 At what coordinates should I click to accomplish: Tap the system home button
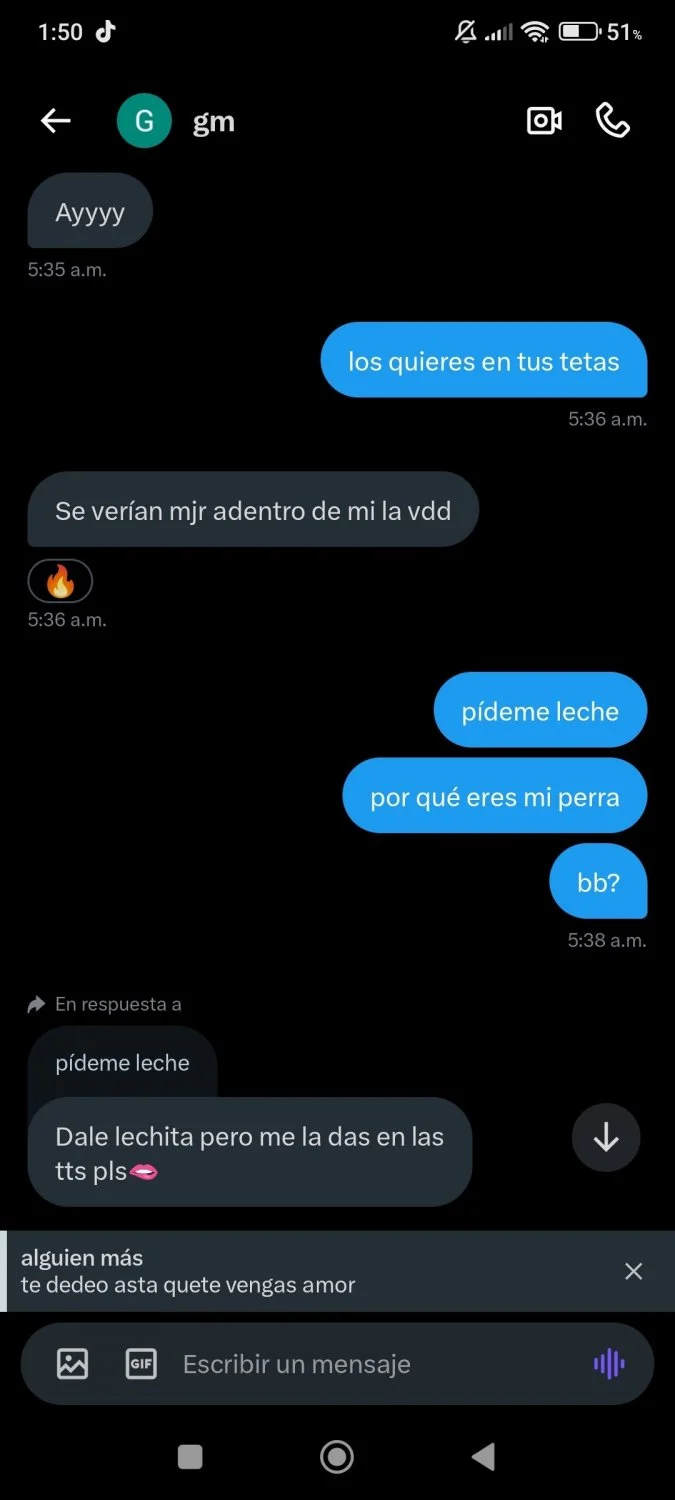click(337, 1457)
